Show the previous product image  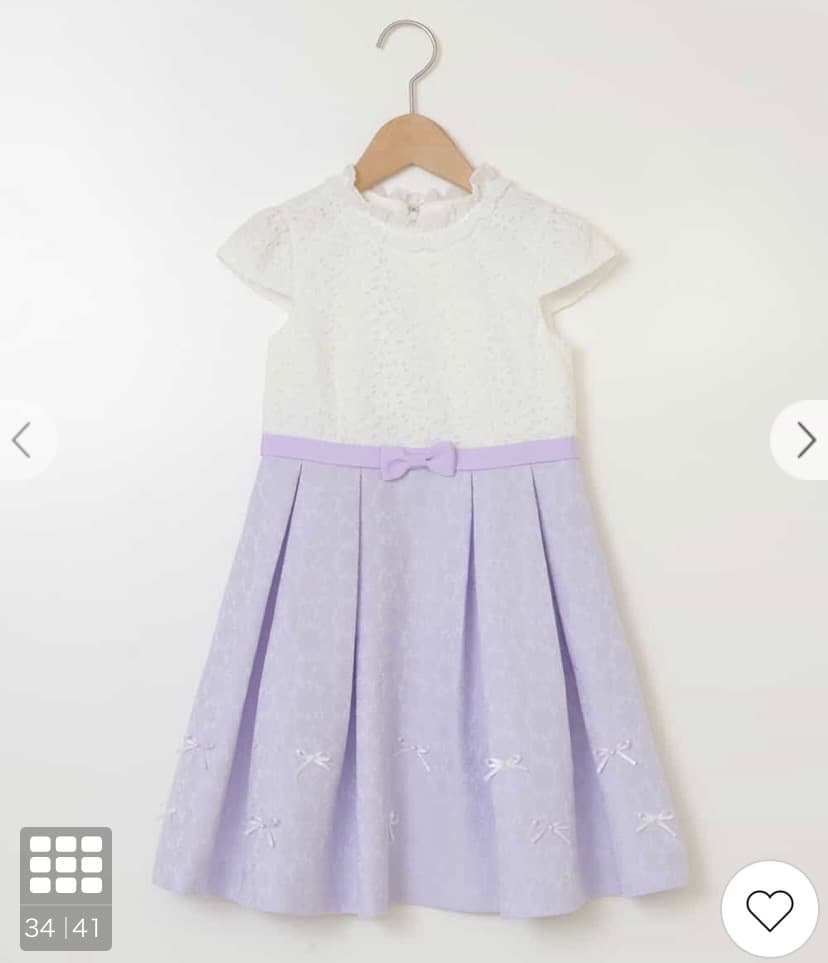22,440
